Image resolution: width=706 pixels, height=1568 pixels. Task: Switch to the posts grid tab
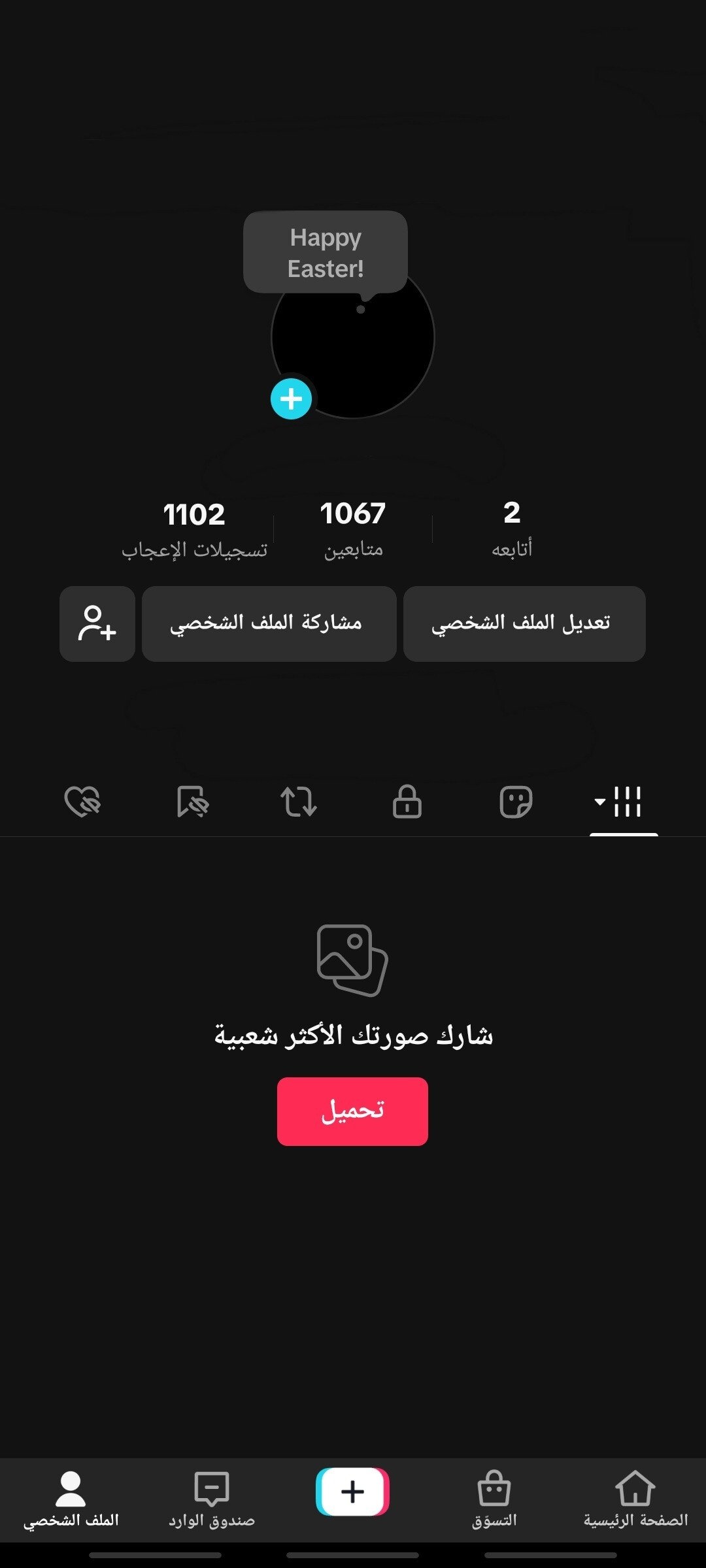click(x=623, y=802)
